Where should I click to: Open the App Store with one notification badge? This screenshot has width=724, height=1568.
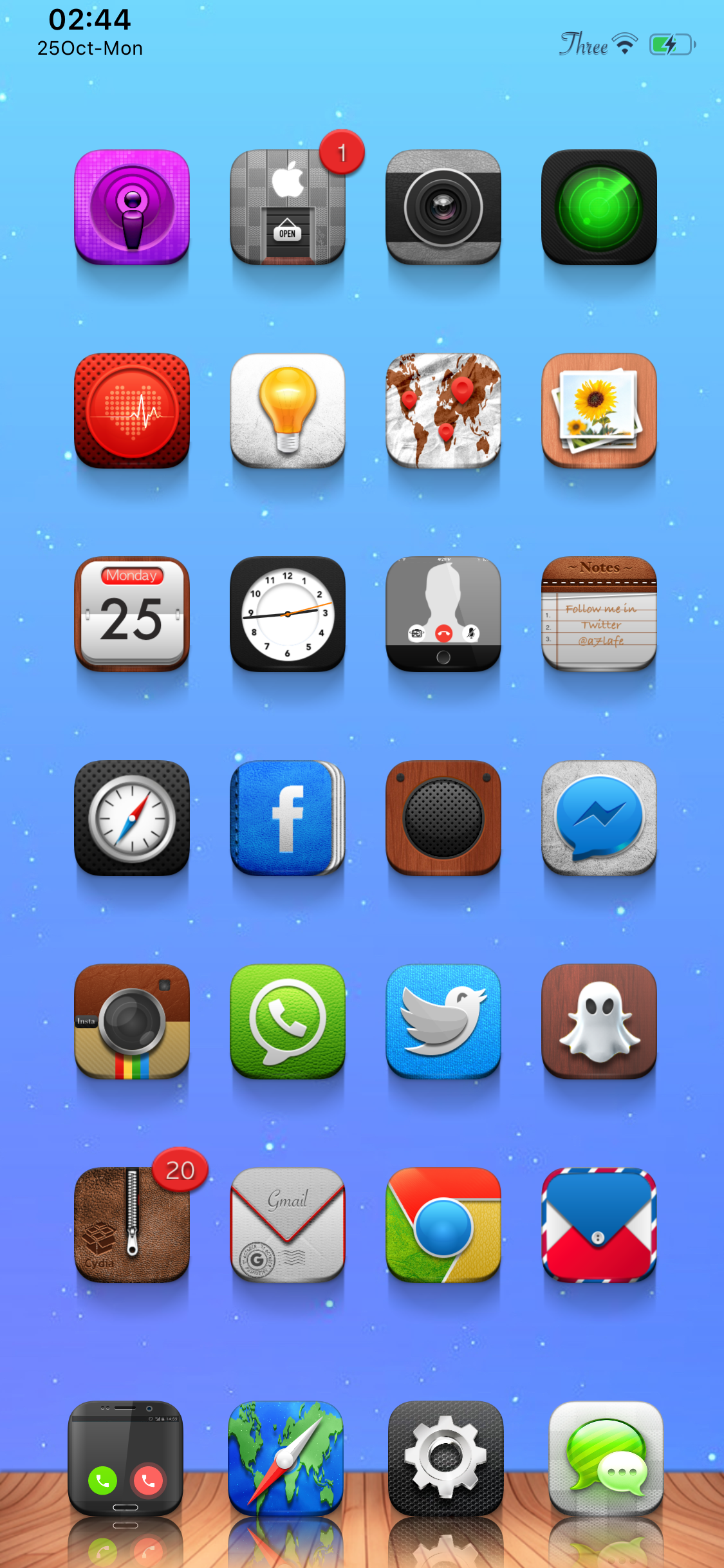[x=288, y=207]
